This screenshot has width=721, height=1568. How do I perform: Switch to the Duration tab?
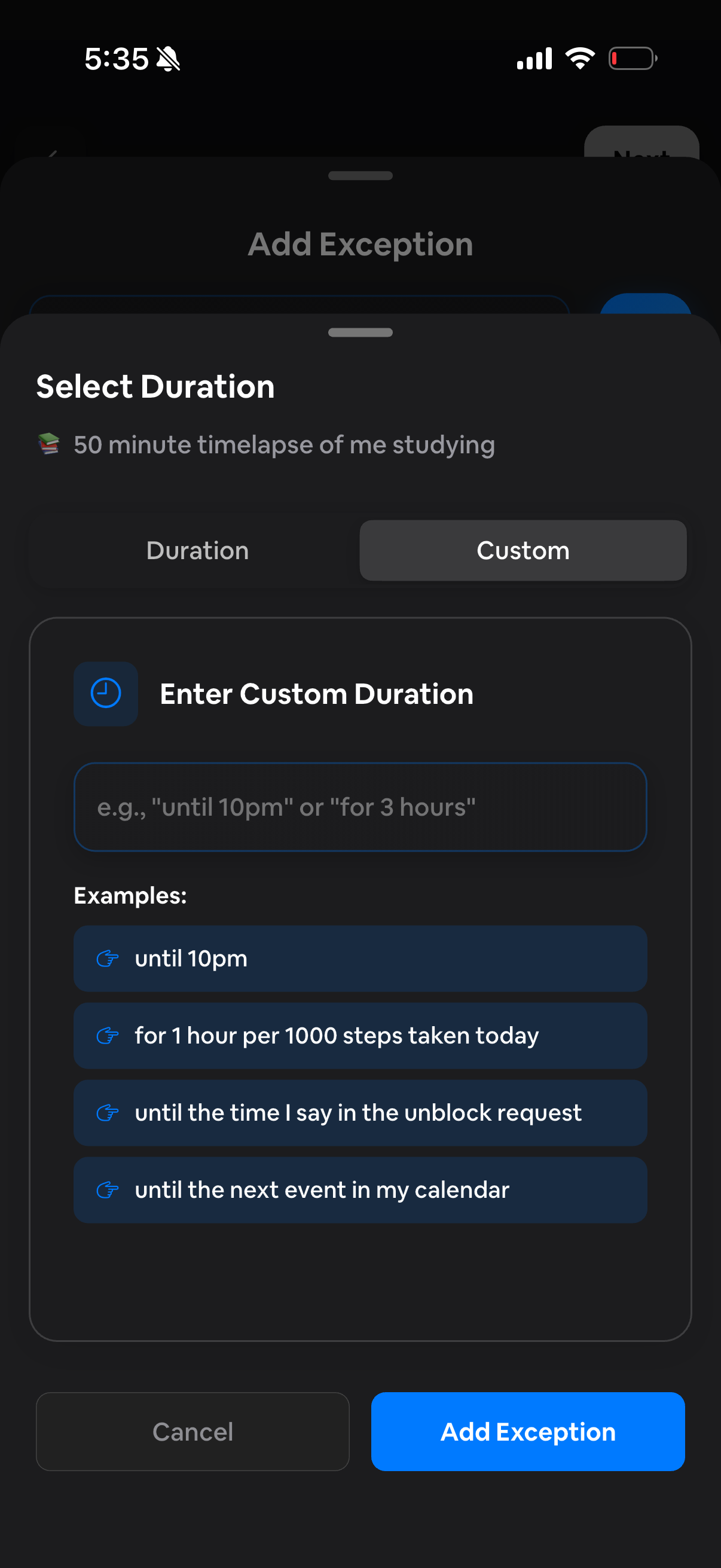pyautogui.click(x=197, y=550)
